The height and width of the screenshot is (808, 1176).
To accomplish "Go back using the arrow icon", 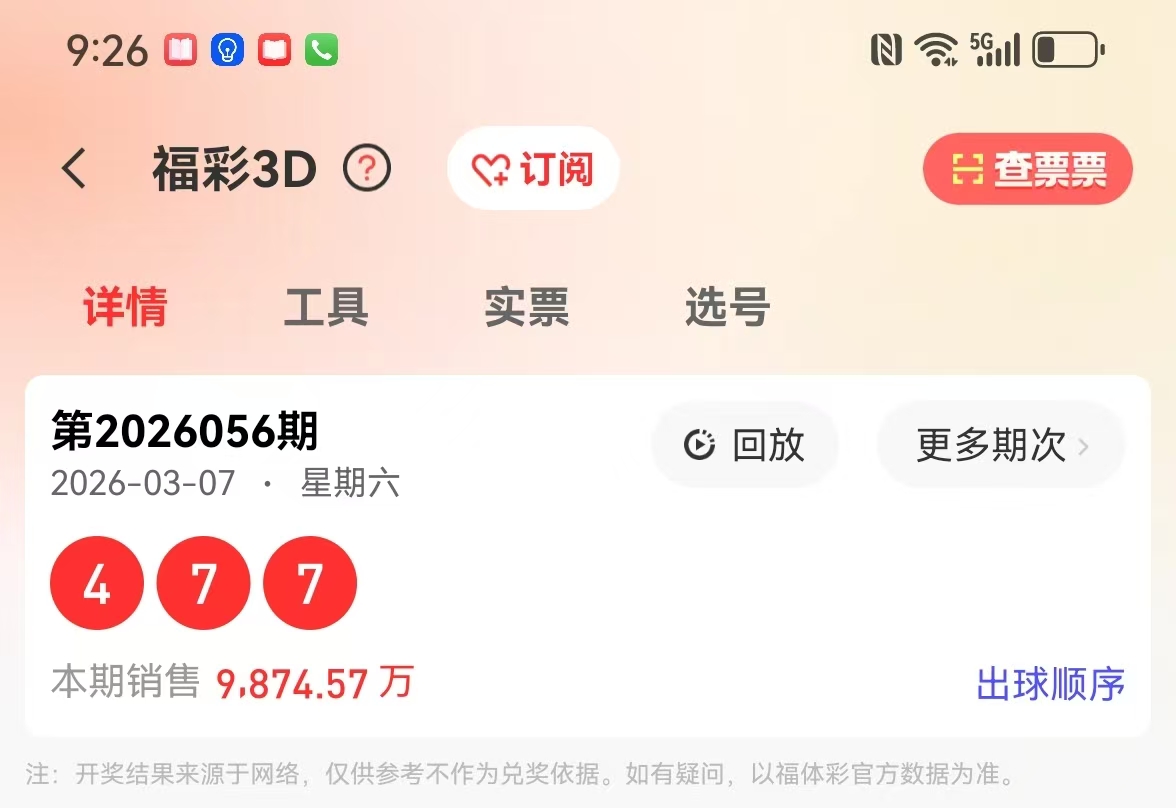I will click(75, 169).
